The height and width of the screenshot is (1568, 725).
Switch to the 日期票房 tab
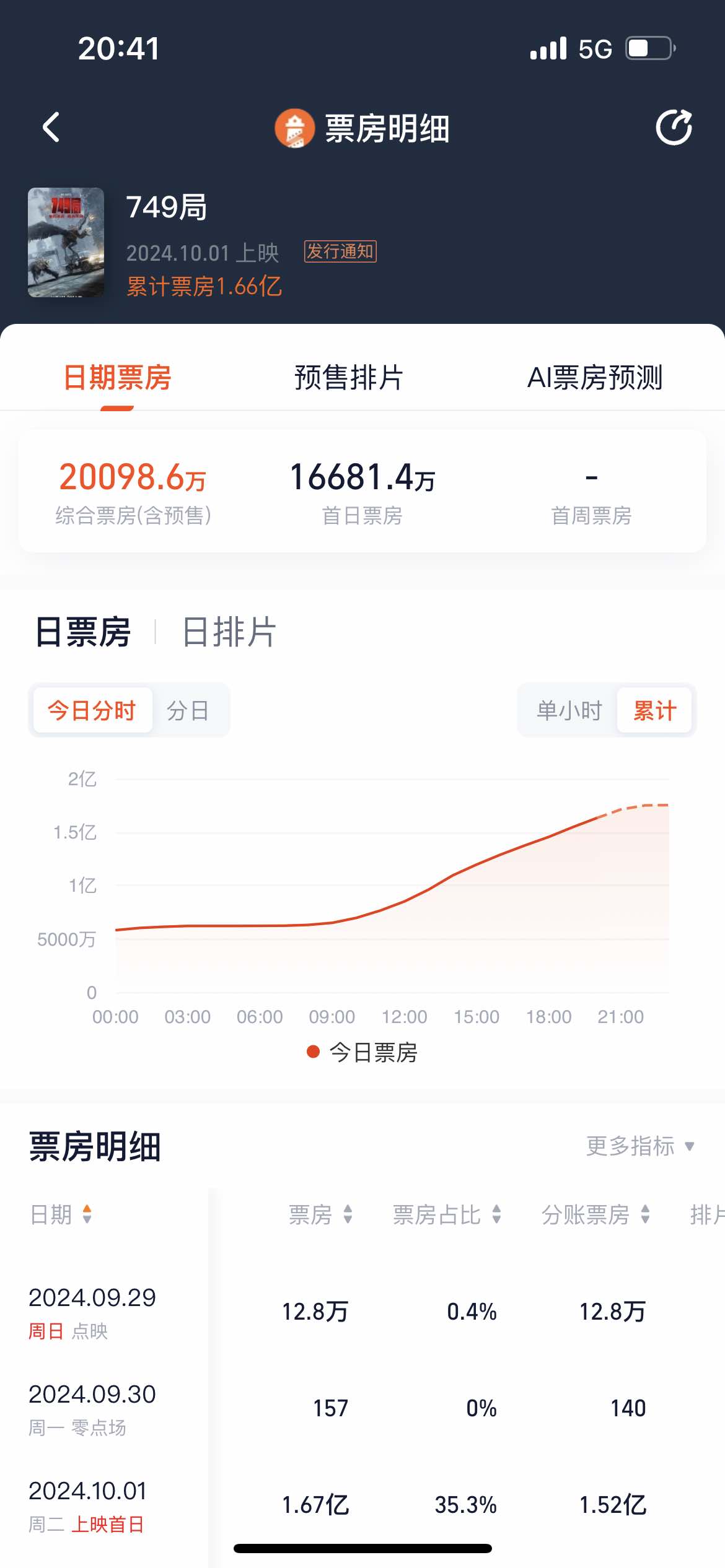[x=117, y=378]
